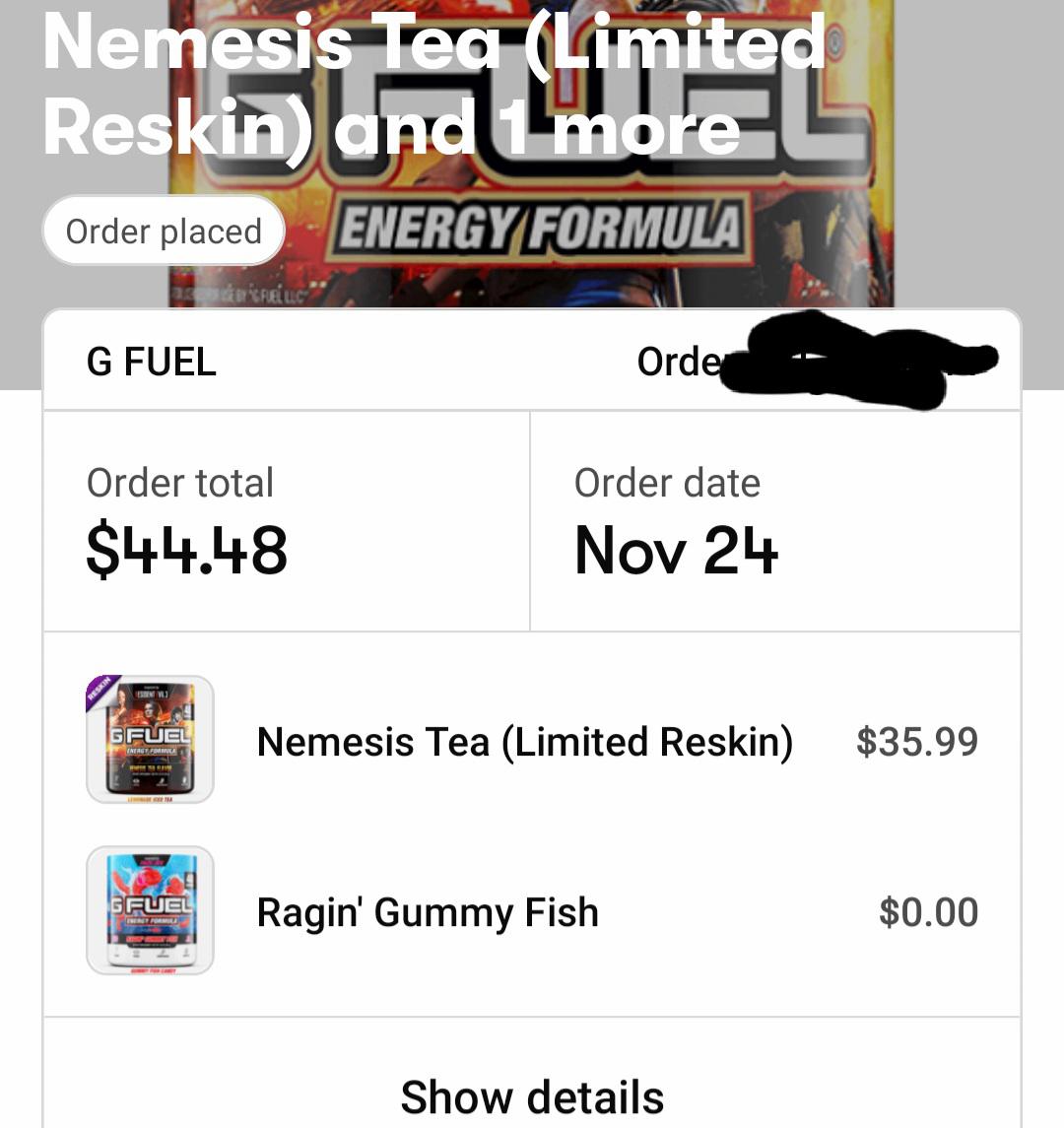Open the Ragin' Gummy Fish product thumbnail
Image resolution: width=1064 pixels, height=1128 pixels.
[x=149, y=911]
